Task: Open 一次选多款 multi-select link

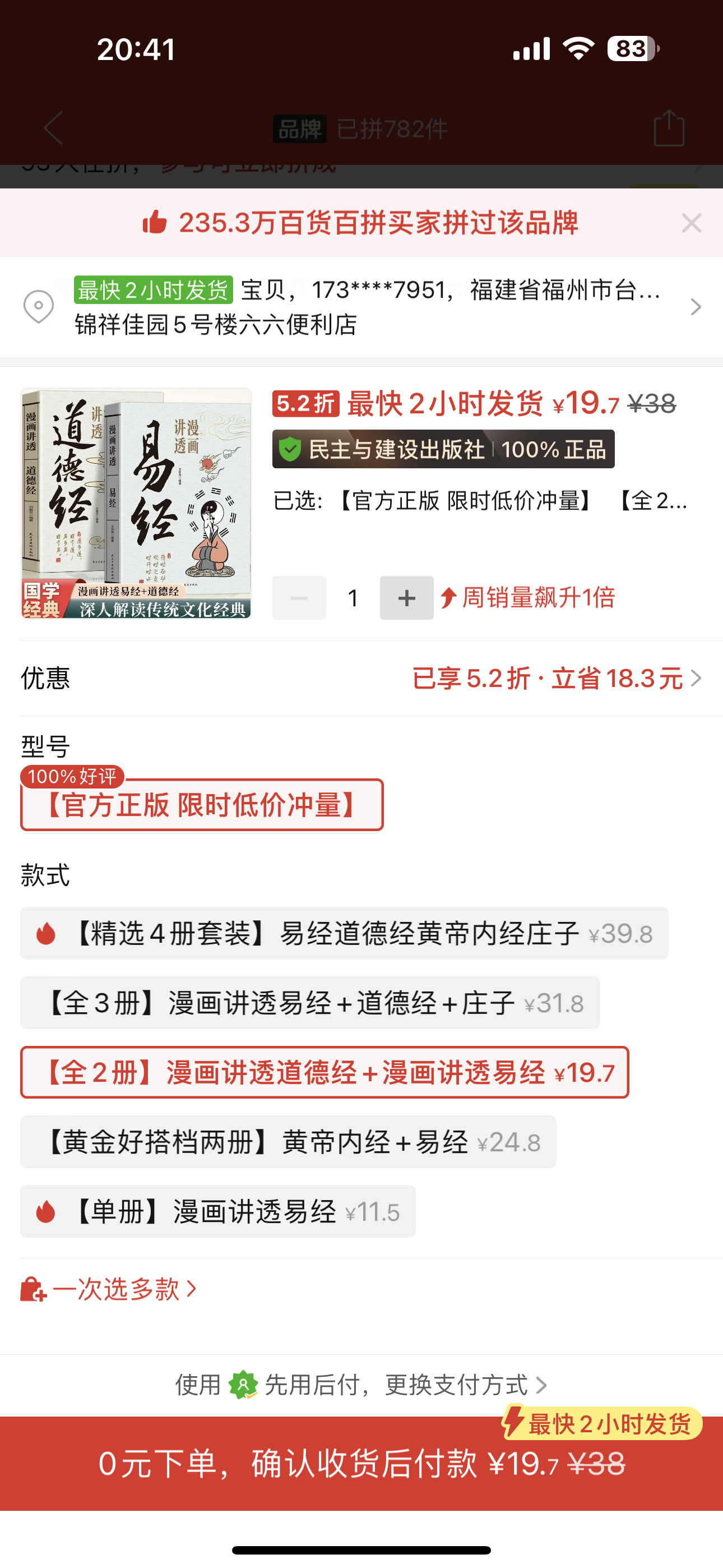Action: [x=109, y=1289]
